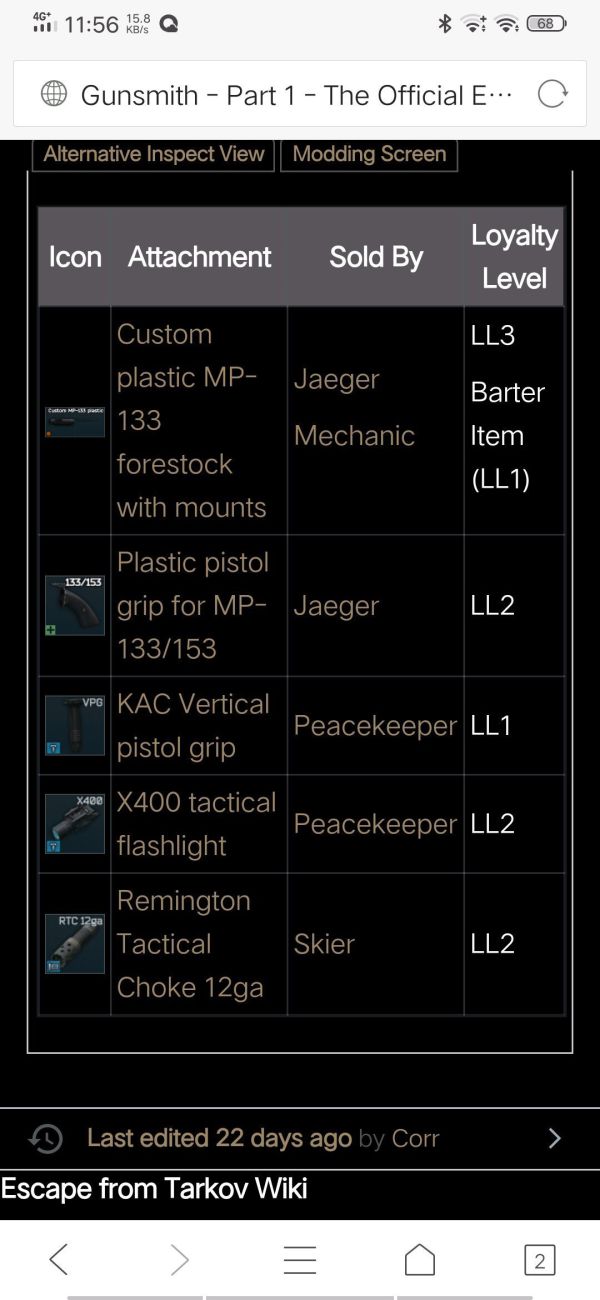Switch to the Modding Screen tab

coord(369,154)
